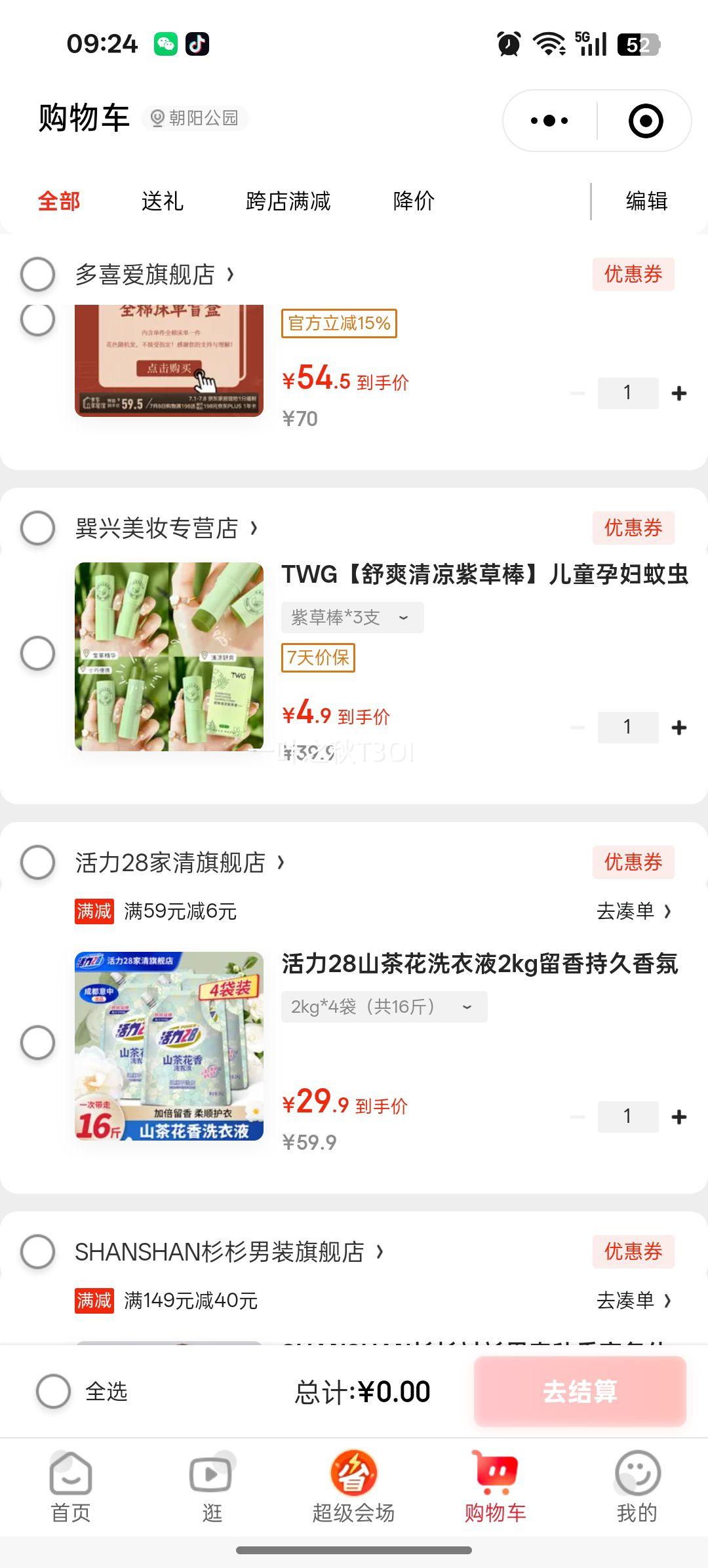Screen dimensions: 708x1568
Task: Open 朝阳公园 location selector
Action: pos(195,118)
